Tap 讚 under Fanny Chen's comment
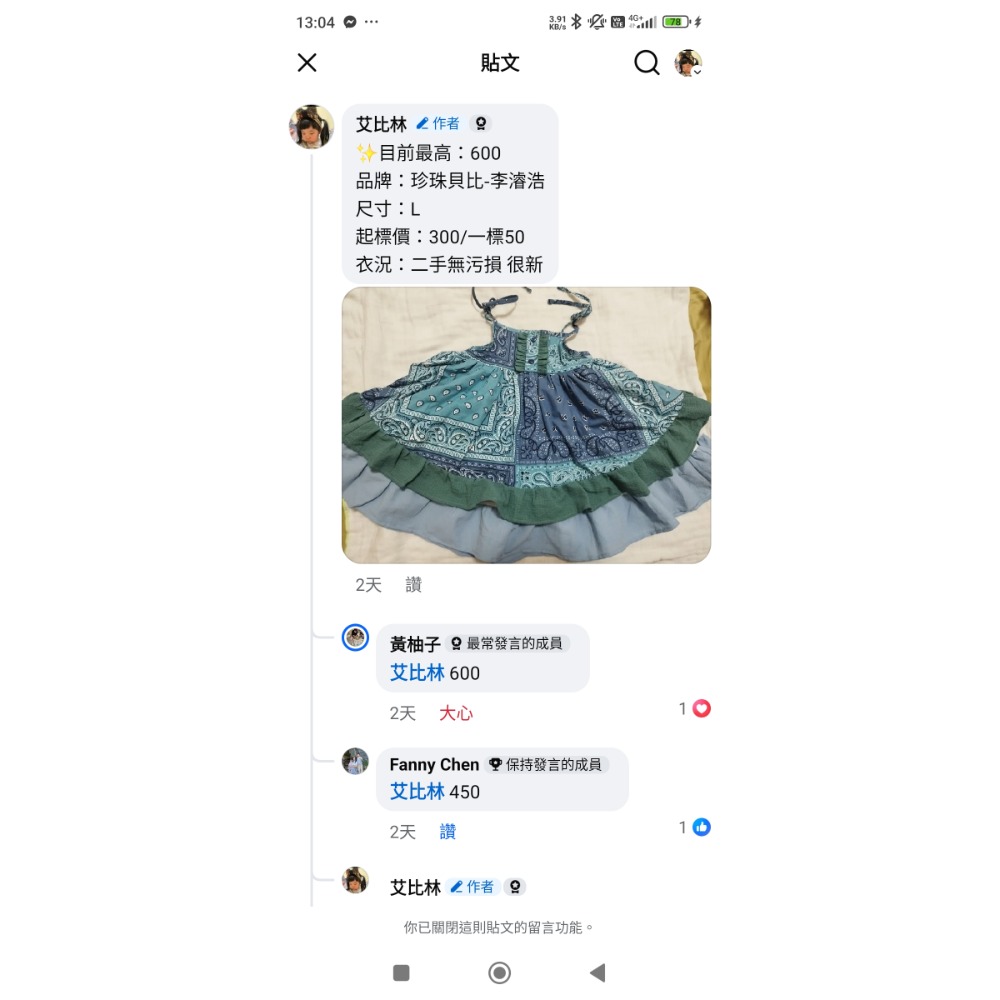1000x1000 pixels. (x=448, y=832)
